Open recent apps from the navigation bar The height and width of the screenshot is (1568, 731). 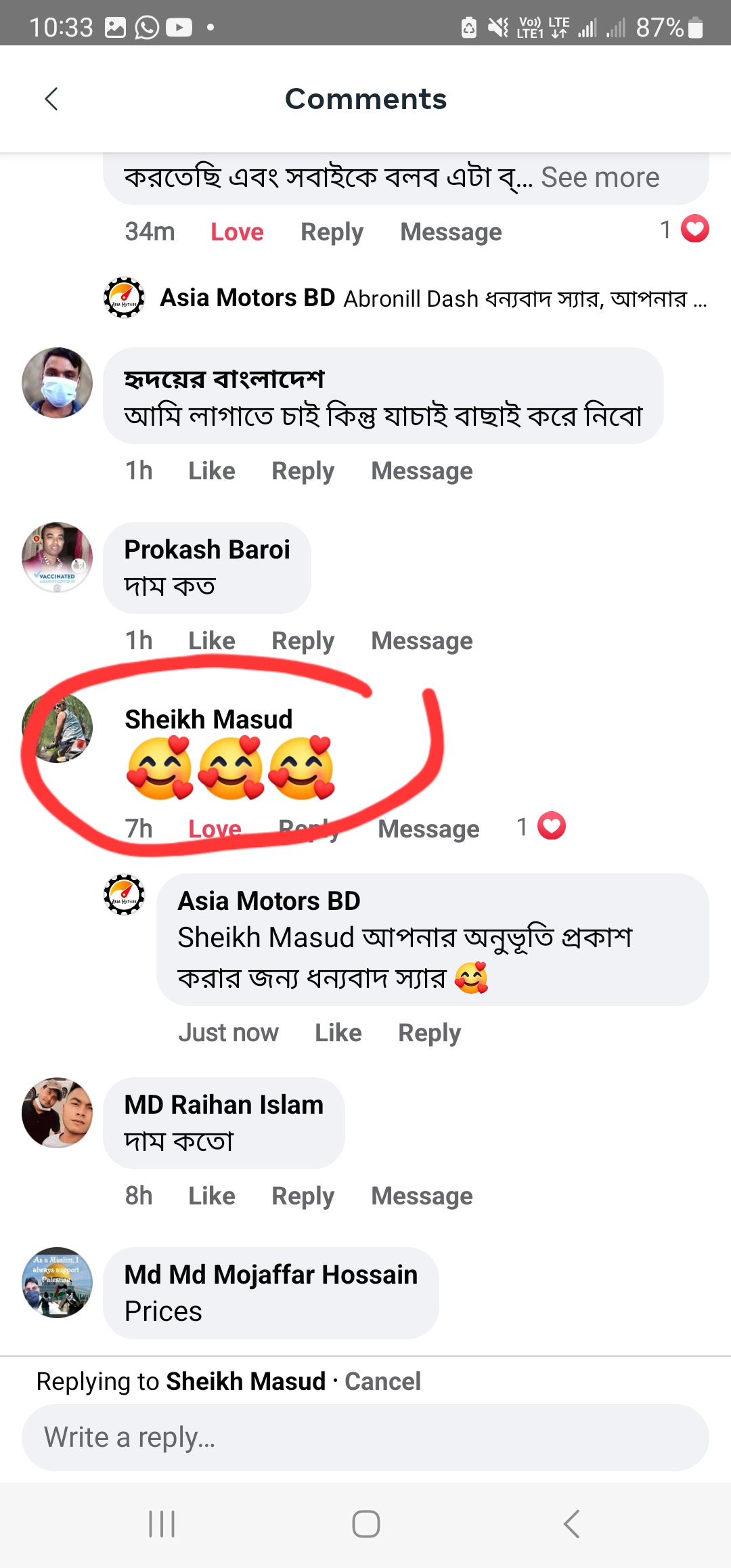[x=162, y=1524]
